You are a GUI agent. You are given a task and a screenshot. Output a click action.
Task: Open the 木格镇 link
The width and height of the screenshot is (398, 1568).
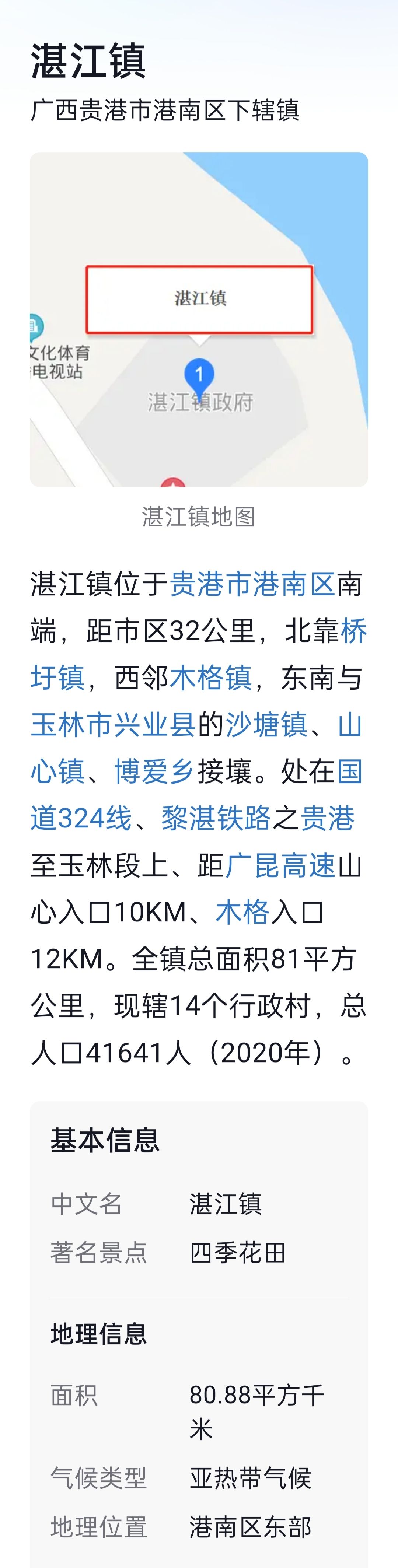click(210, 678)
